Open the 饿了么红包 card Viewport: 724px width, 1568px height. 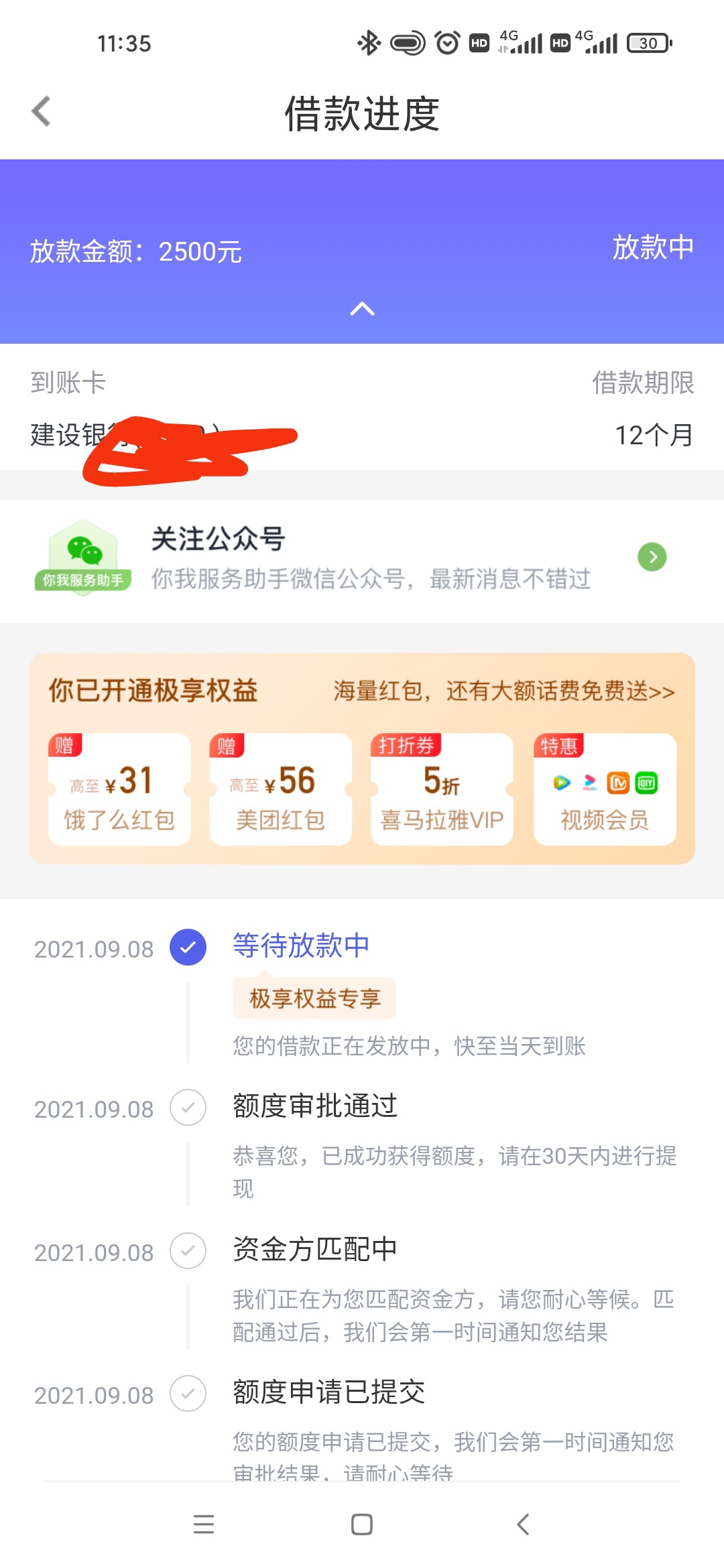point(119,789)
